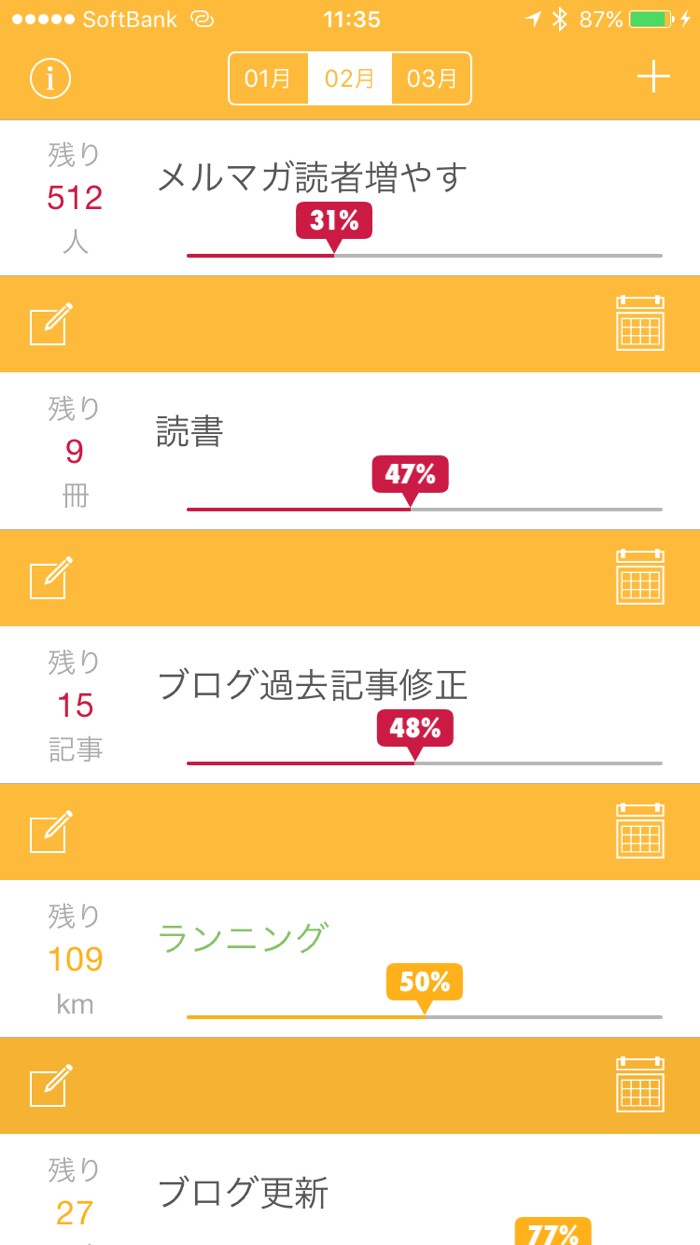Open calendar for ブログ過去記事修正

(x=640, y=832)
